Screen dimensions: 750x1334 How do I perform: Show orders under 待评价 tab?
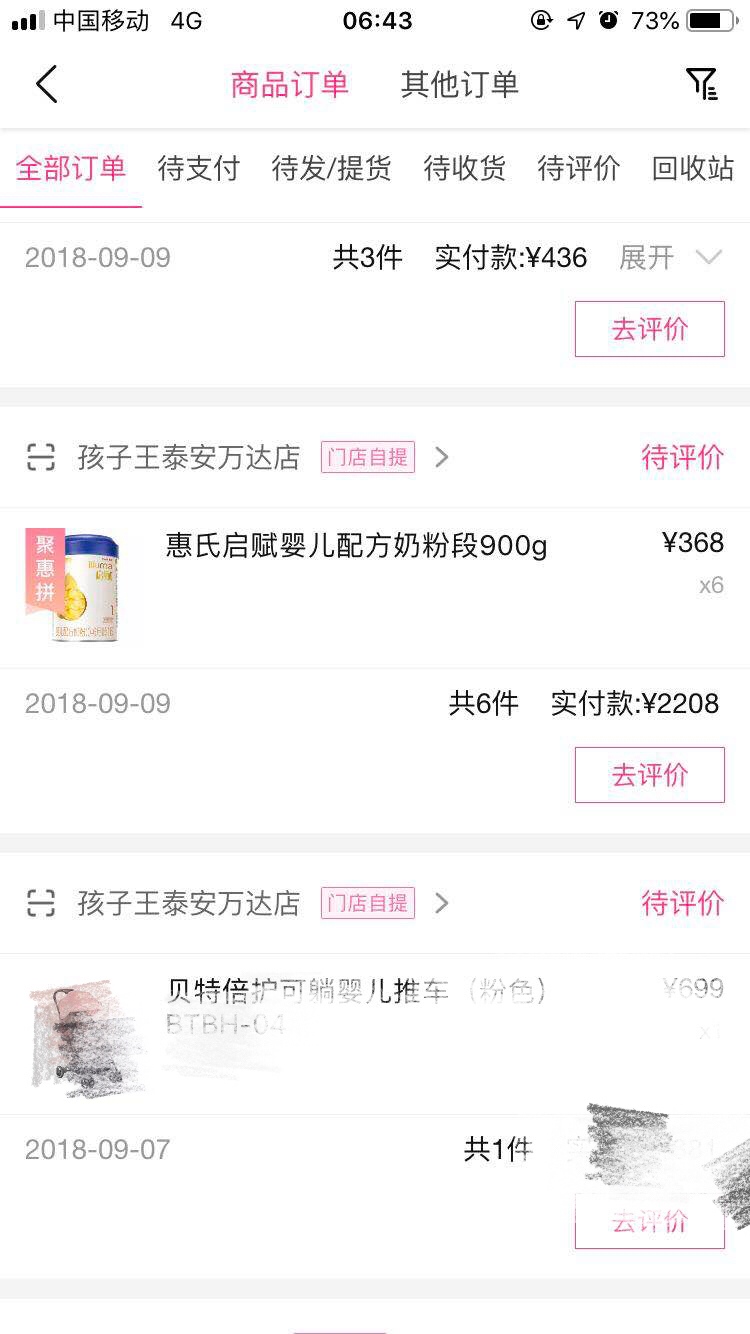[x=579, y=169]
